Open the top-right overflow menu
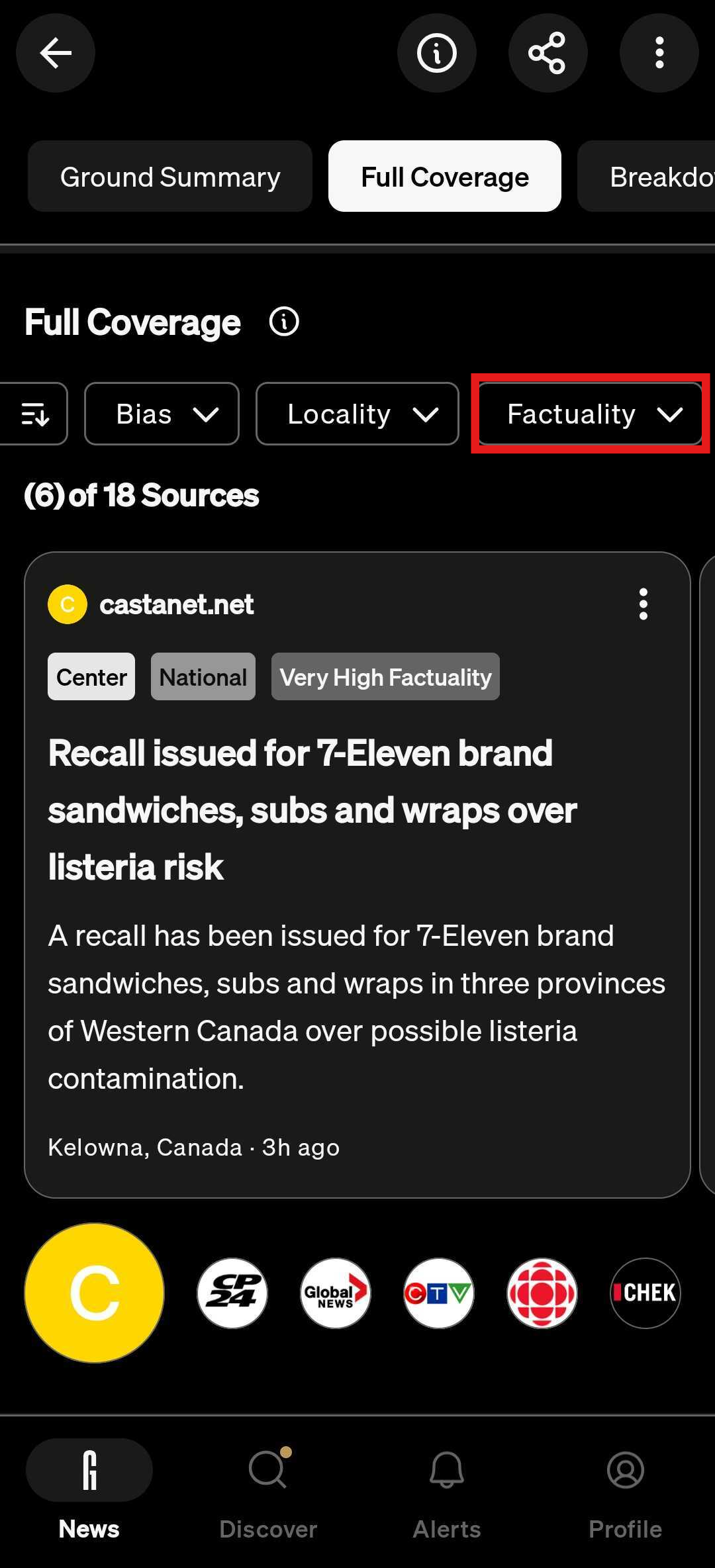This screenshot has width=715, height=1568. point(659,53)
